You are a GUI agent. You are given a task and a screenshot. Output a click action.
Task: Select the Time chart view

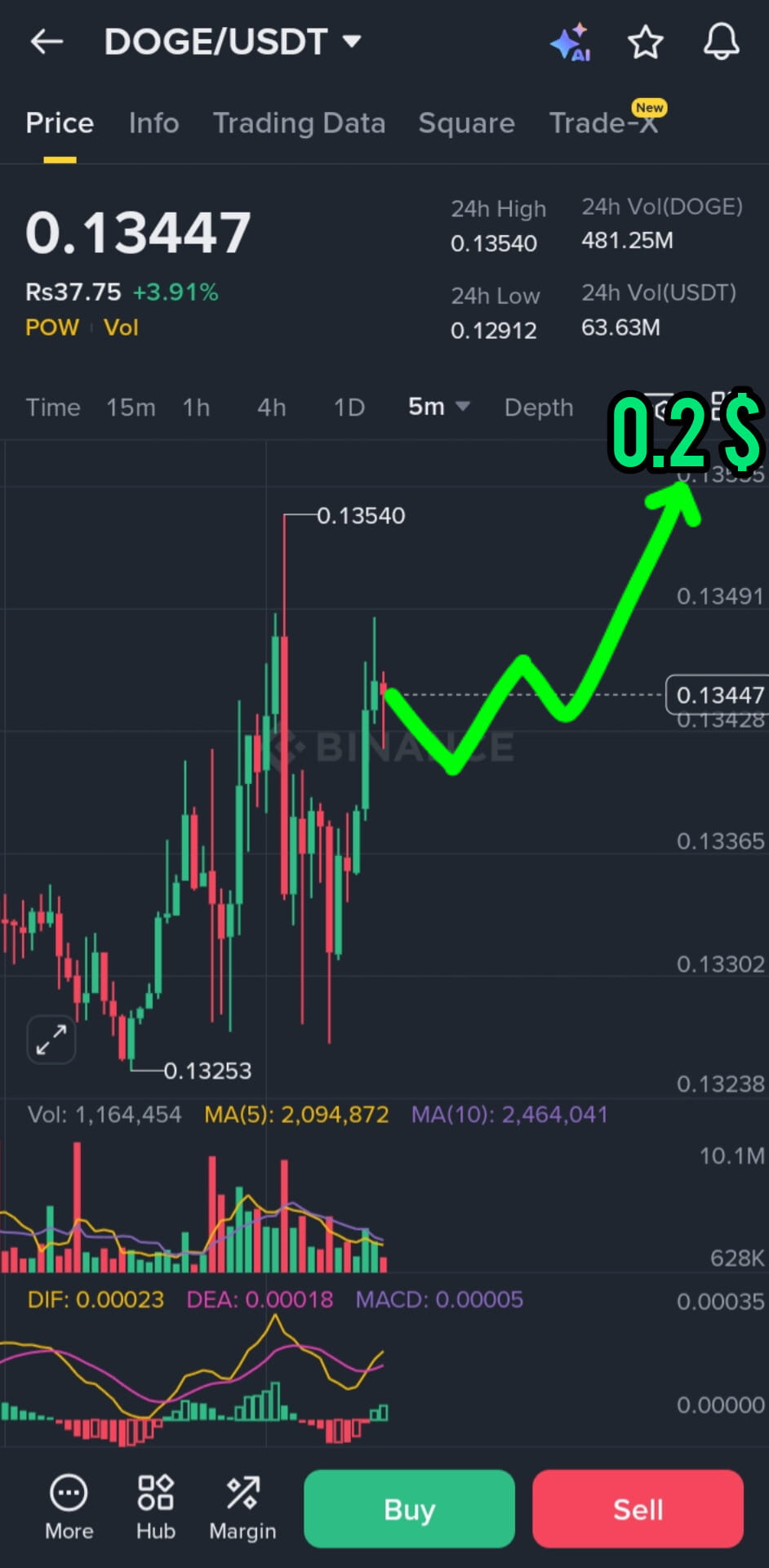click(x=53, y=408)
